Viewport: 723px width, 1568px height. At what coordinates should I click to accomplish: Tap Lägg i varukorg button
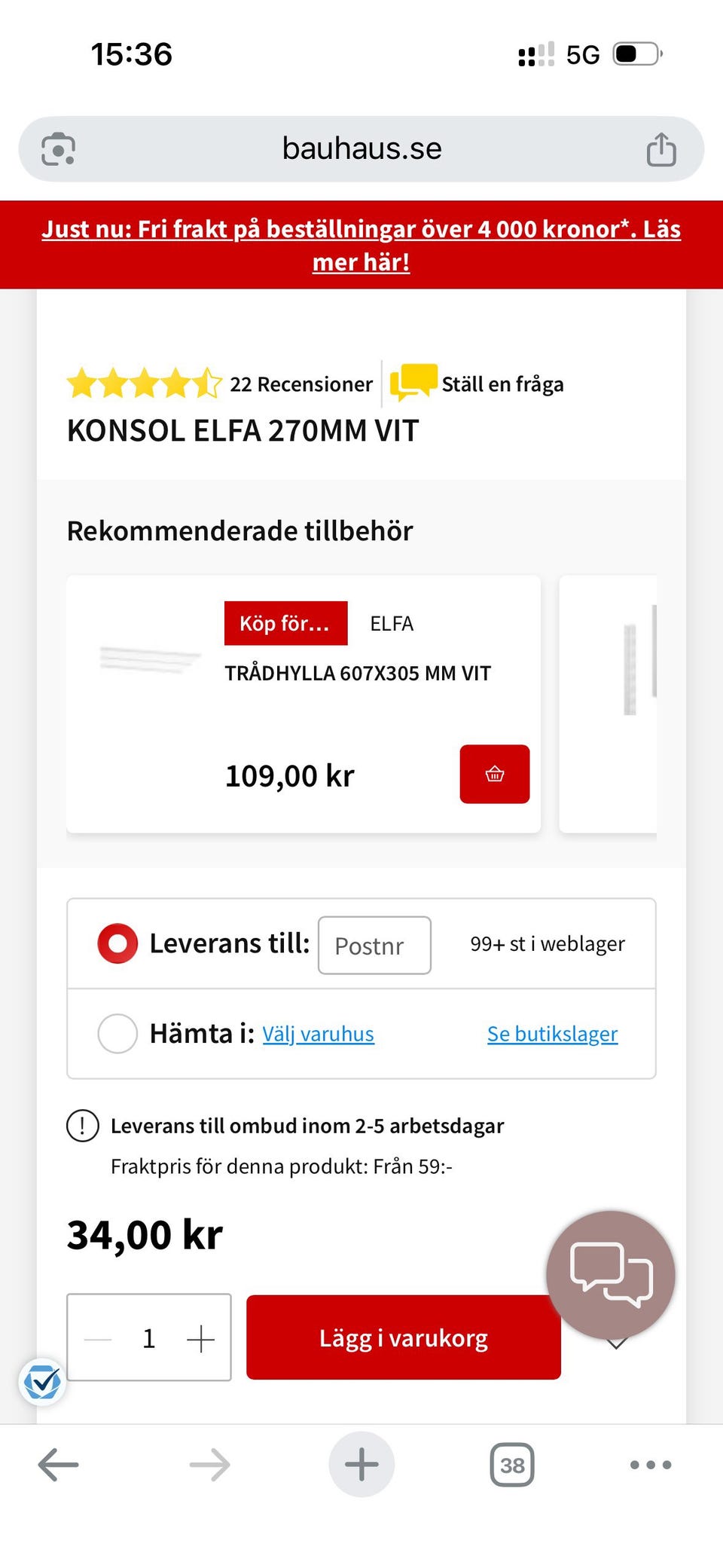tap(403, 1337)
